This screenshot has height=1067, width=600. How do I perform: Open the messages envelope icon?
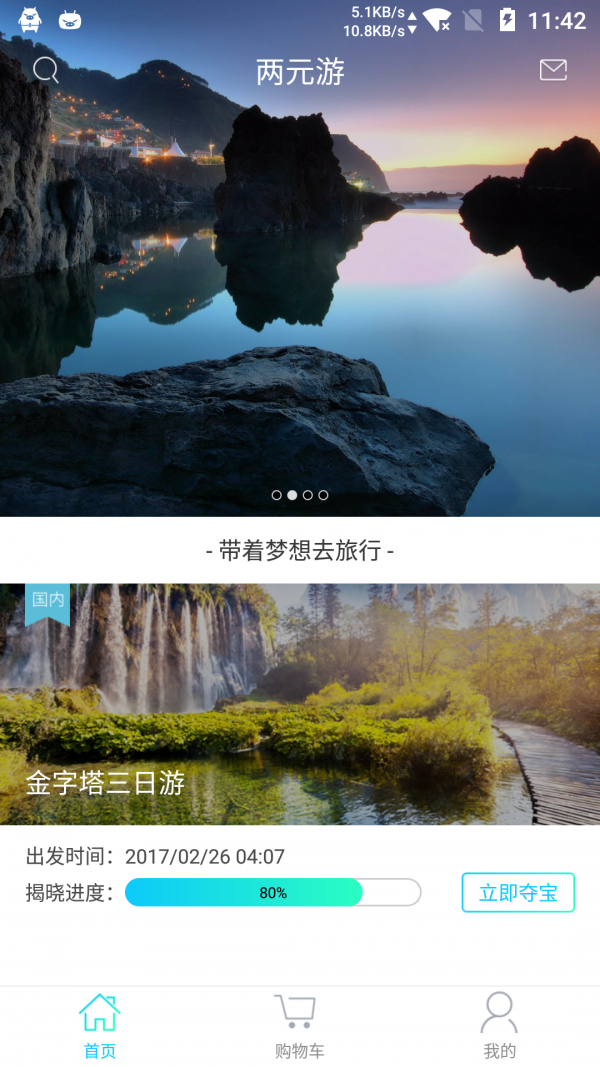[553, 70]
